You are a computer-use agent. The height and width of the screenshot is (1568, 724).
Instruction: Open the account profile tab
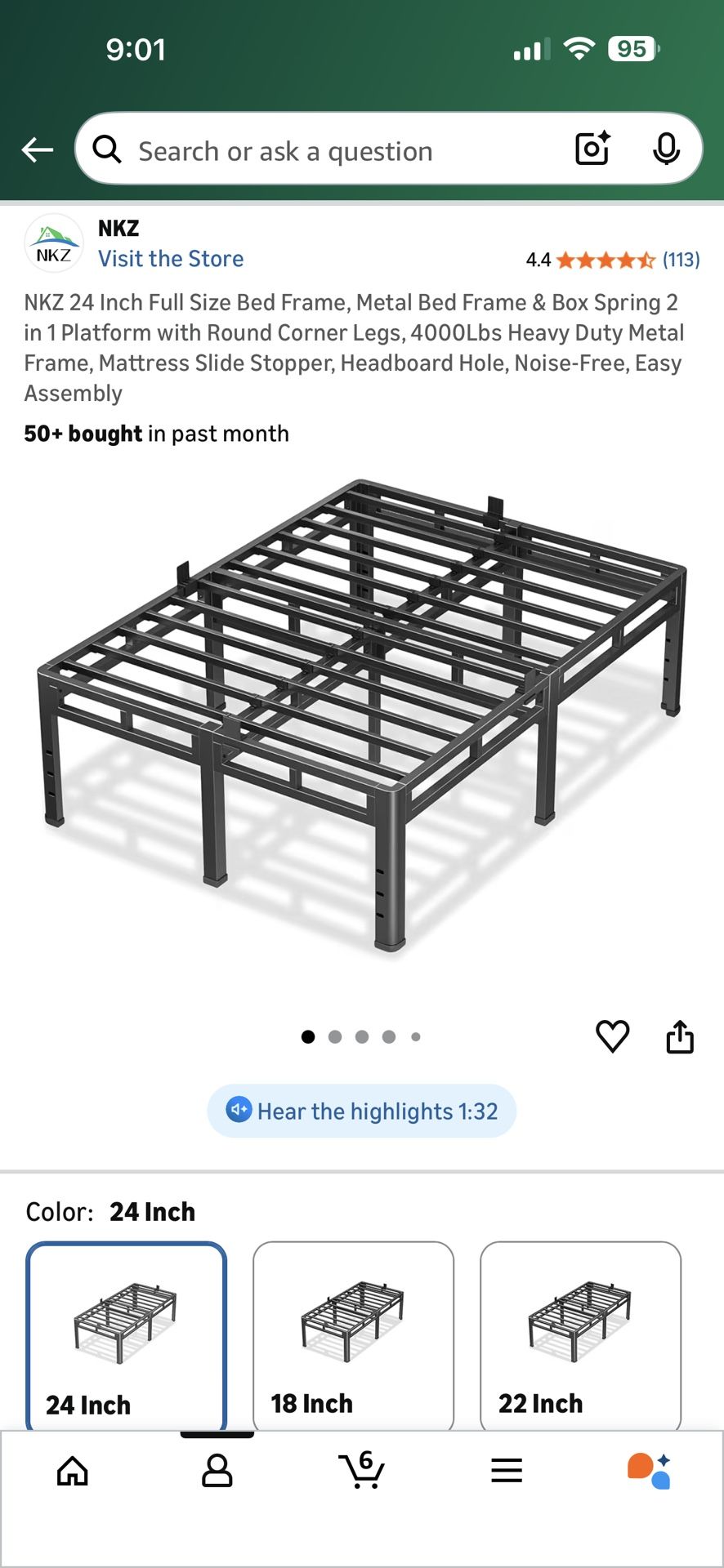point(217,1471)
